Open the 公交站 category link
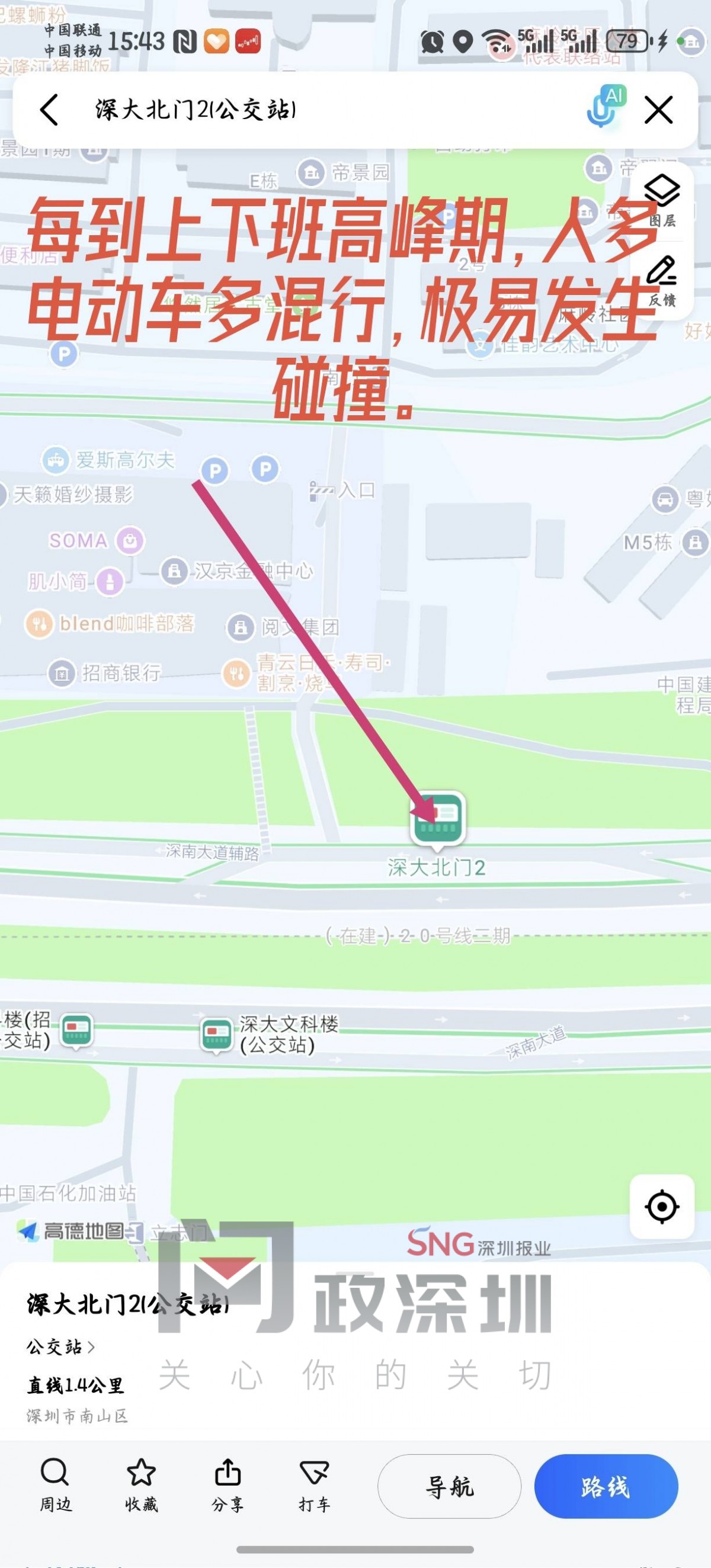 click(x=60, y=1346)
